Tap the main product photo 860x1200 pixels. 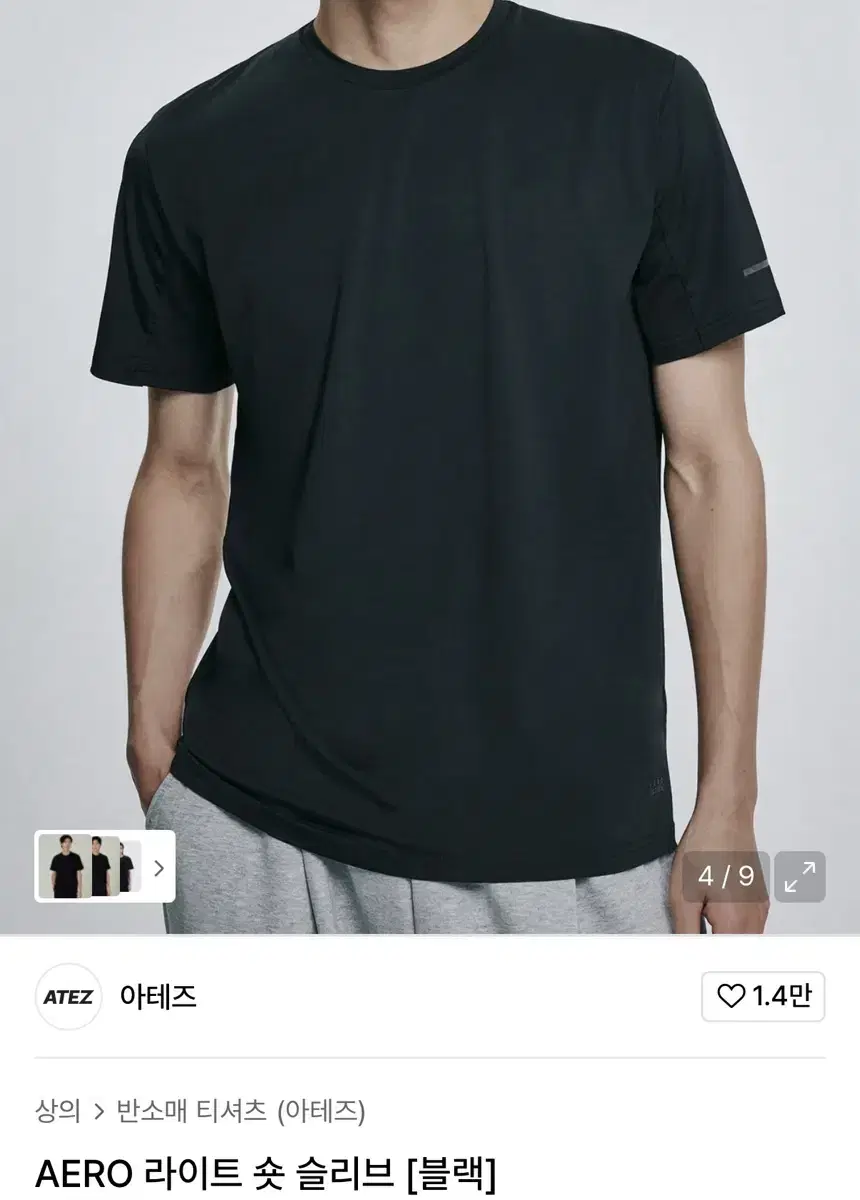[x=430, y=430]
